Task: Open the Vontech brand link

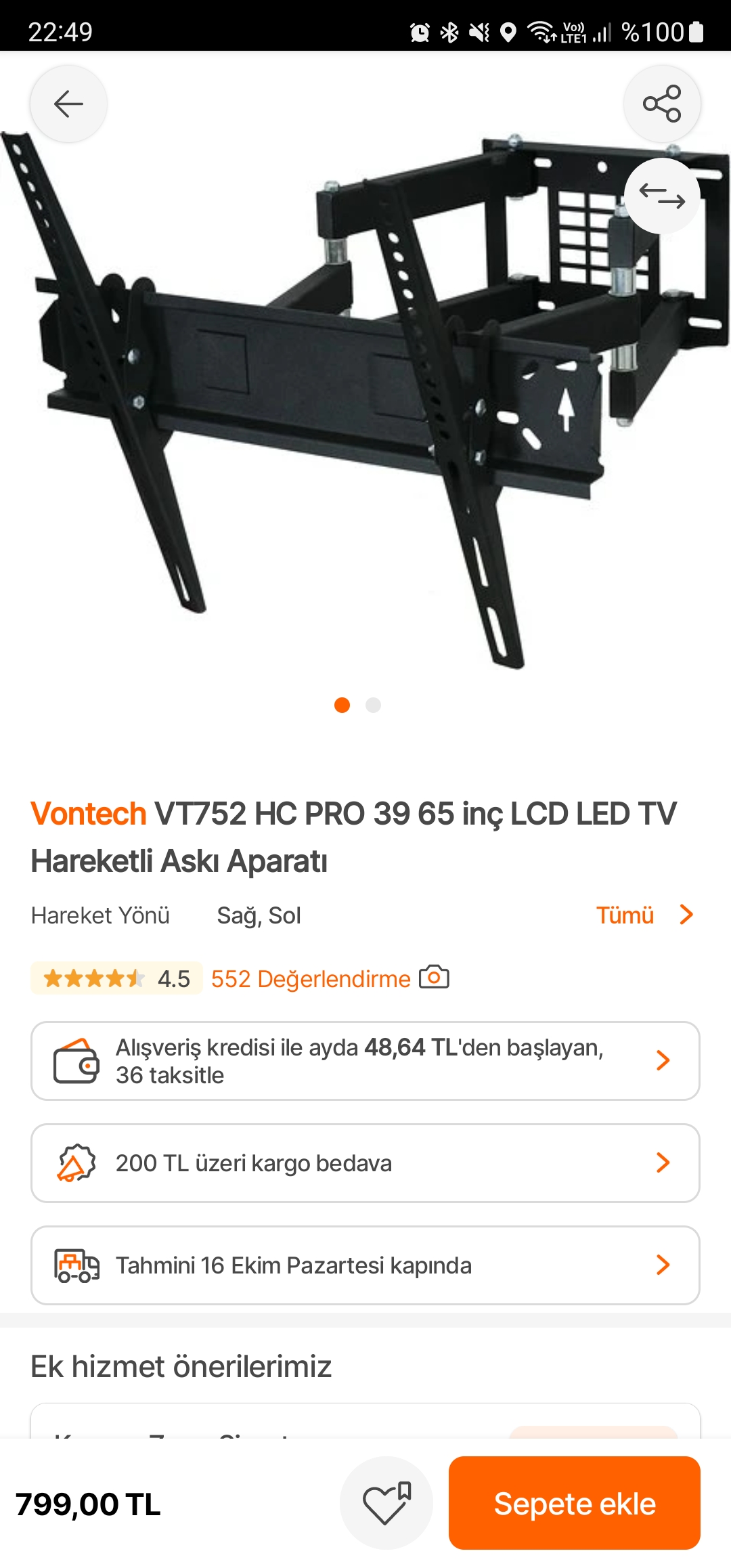Action: click(89, 814)
